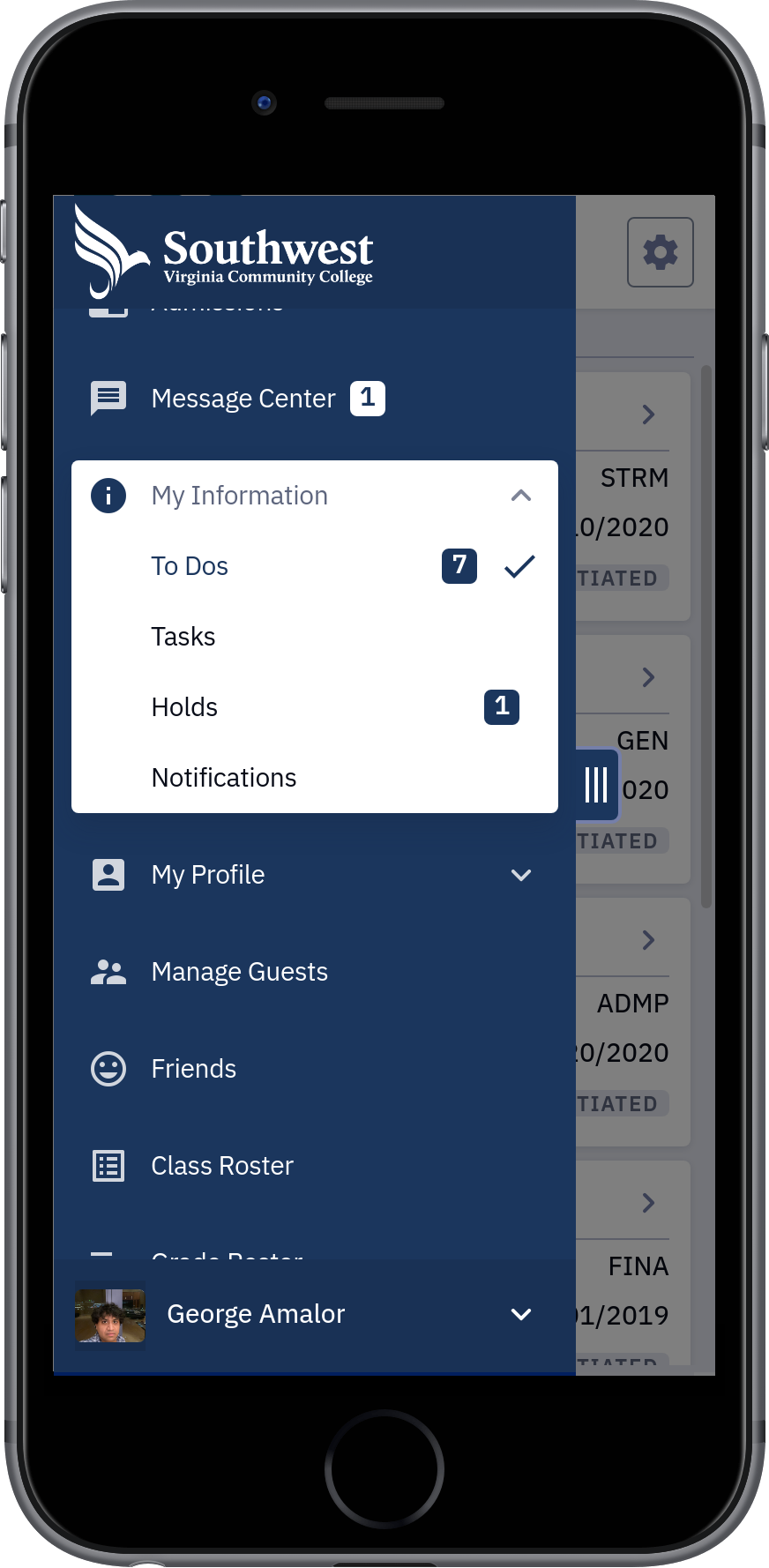Open Class Roster

point(315,1166)
